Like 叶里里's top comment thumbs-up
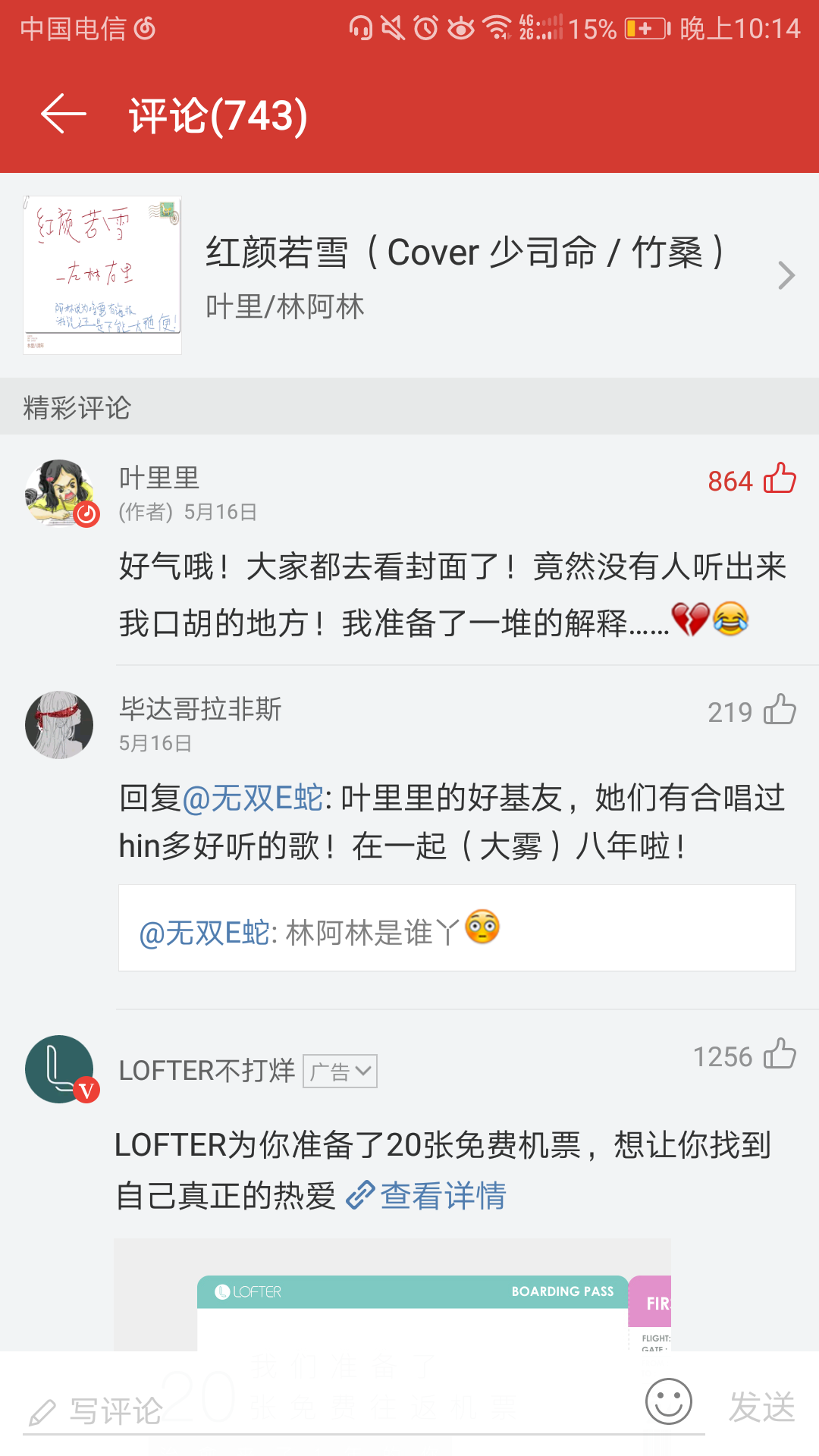 point(780,480)
